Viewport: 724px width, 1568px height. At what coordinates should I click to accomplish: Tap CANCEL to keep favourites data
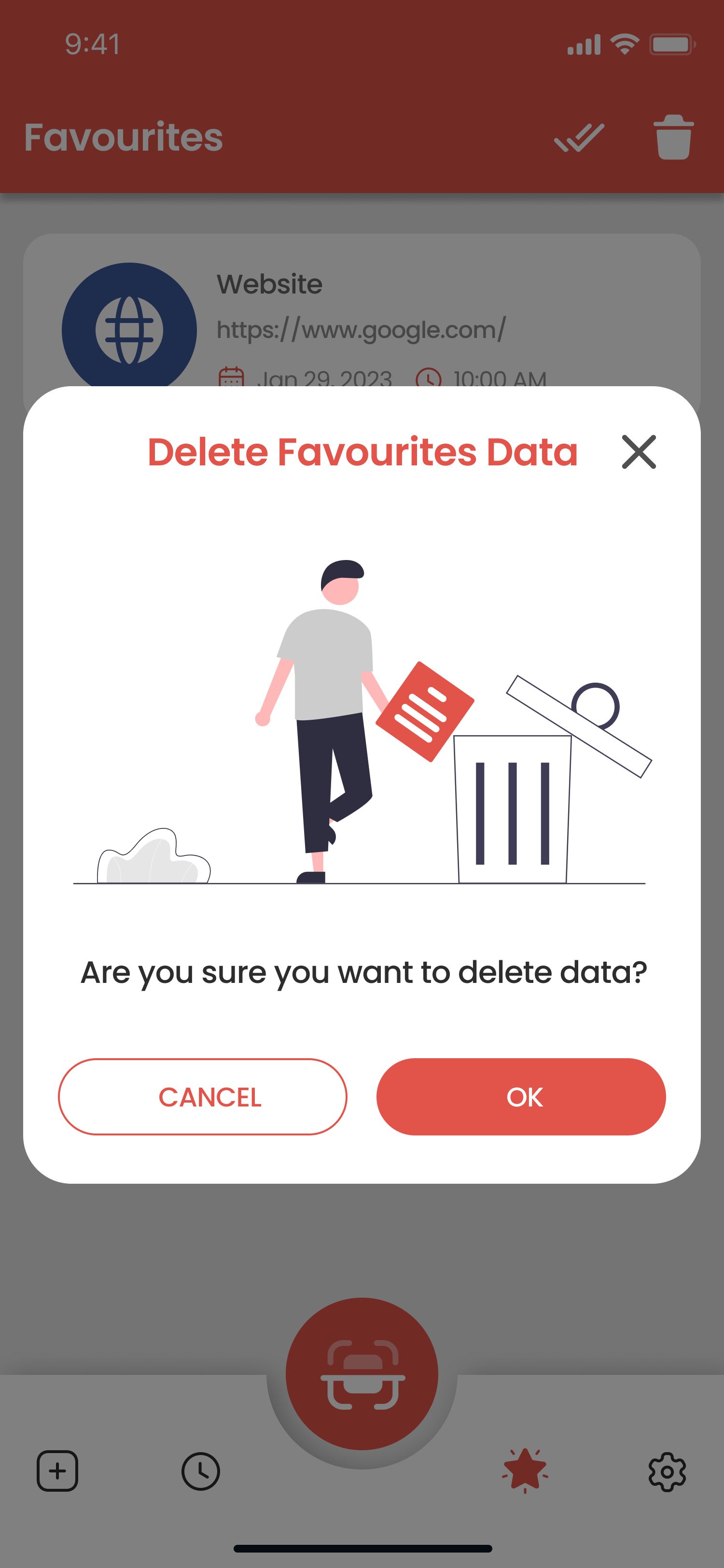[203, 1097]
